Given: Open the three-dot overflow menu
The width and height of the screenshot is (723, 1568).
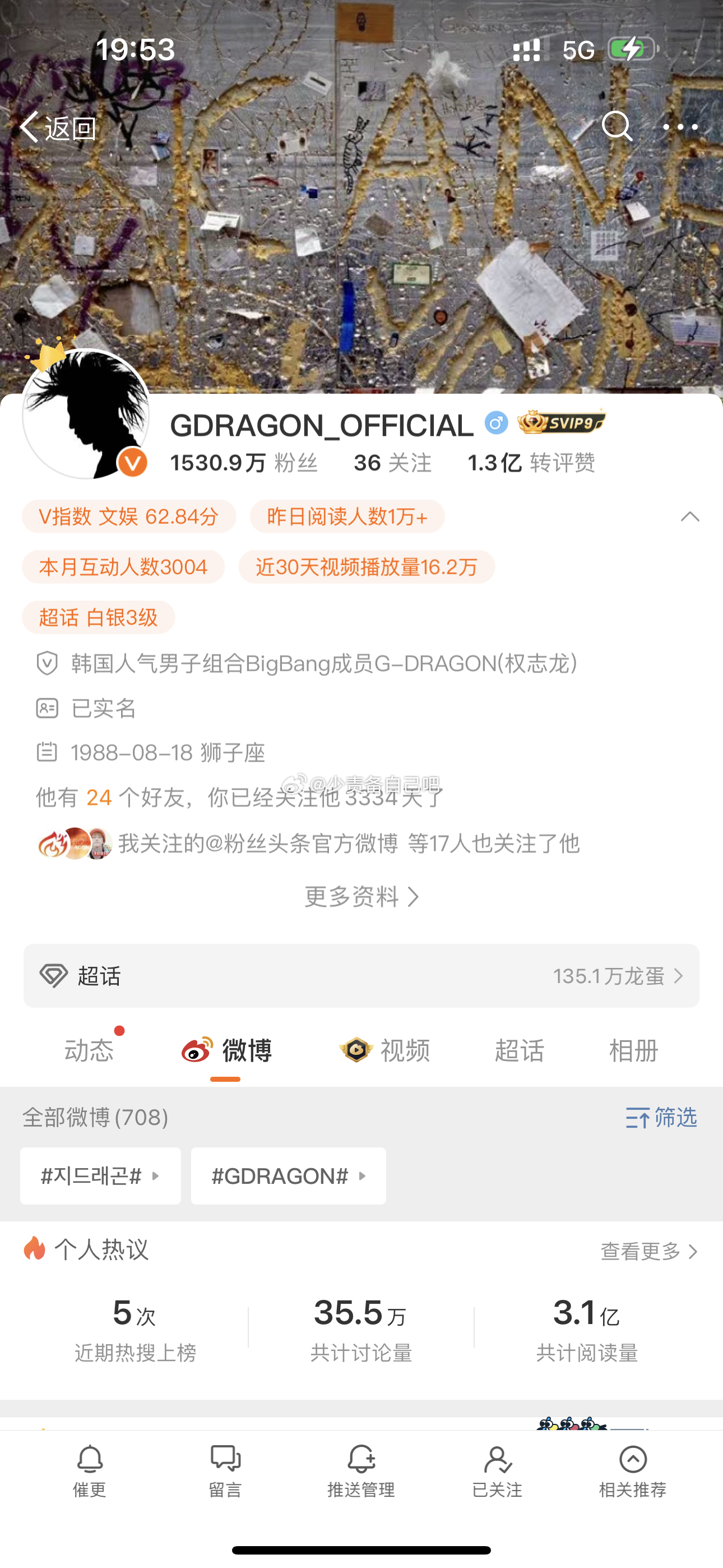Looking at the screenshot, I should coord(680,127).
